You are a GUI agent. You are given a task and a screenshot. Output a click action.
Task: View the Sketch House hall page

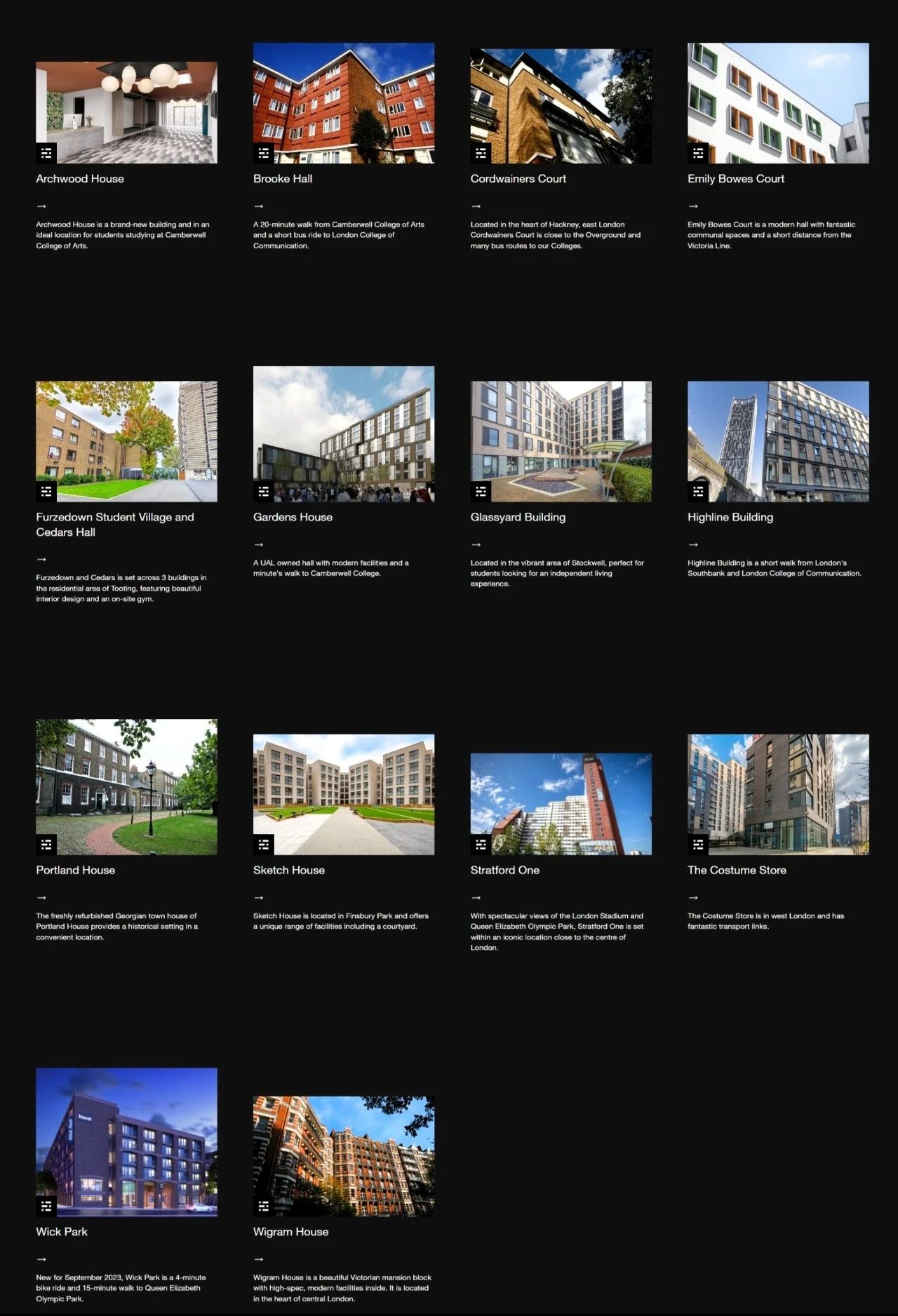pos(288,870)
